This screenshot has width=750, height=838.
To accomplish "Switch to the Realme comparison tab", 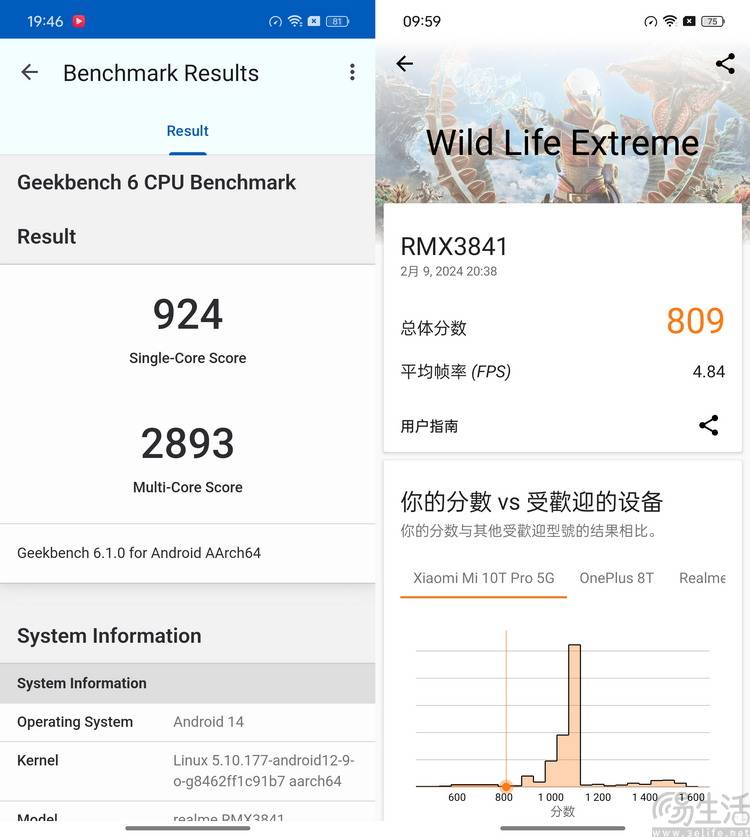I will (702, 578).
